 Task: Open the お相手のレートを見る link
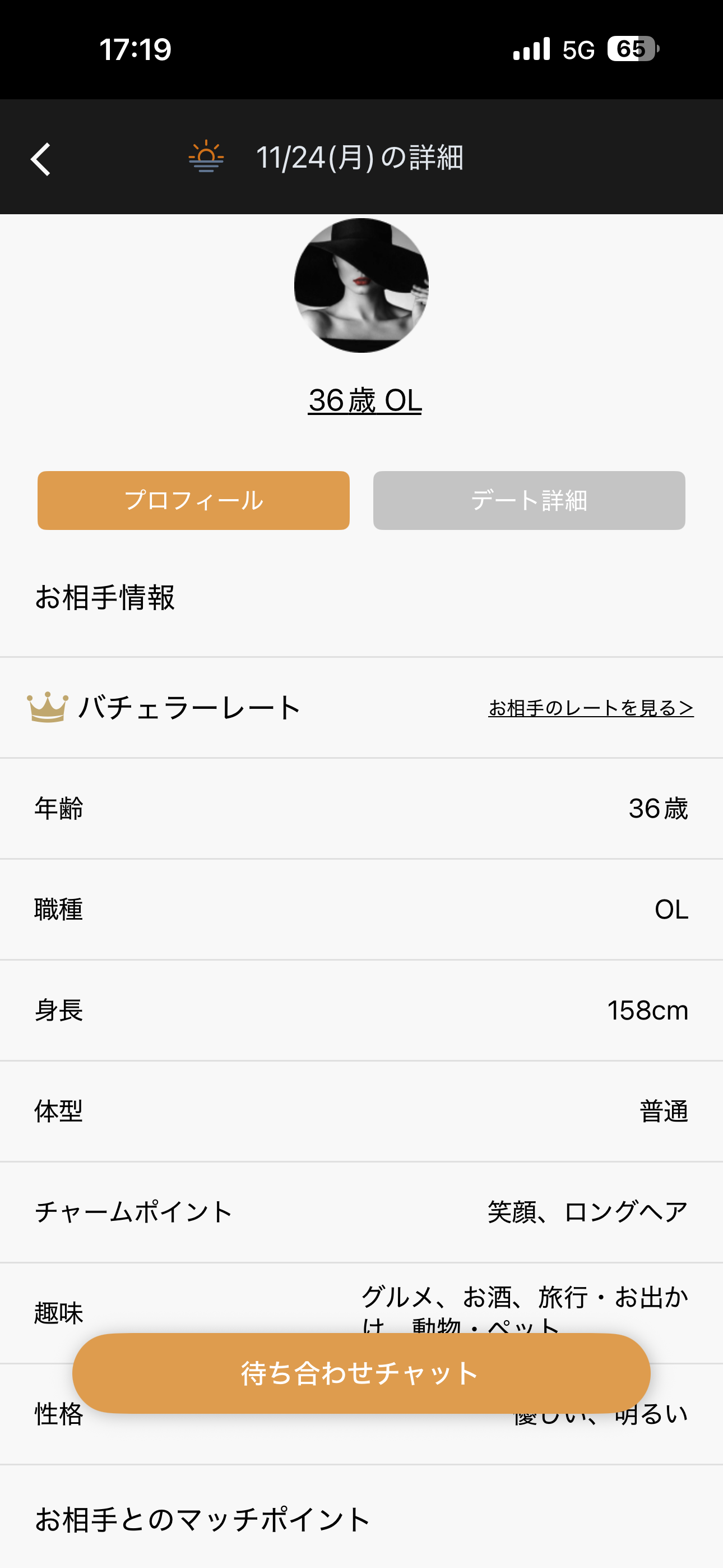click(590, 708)
